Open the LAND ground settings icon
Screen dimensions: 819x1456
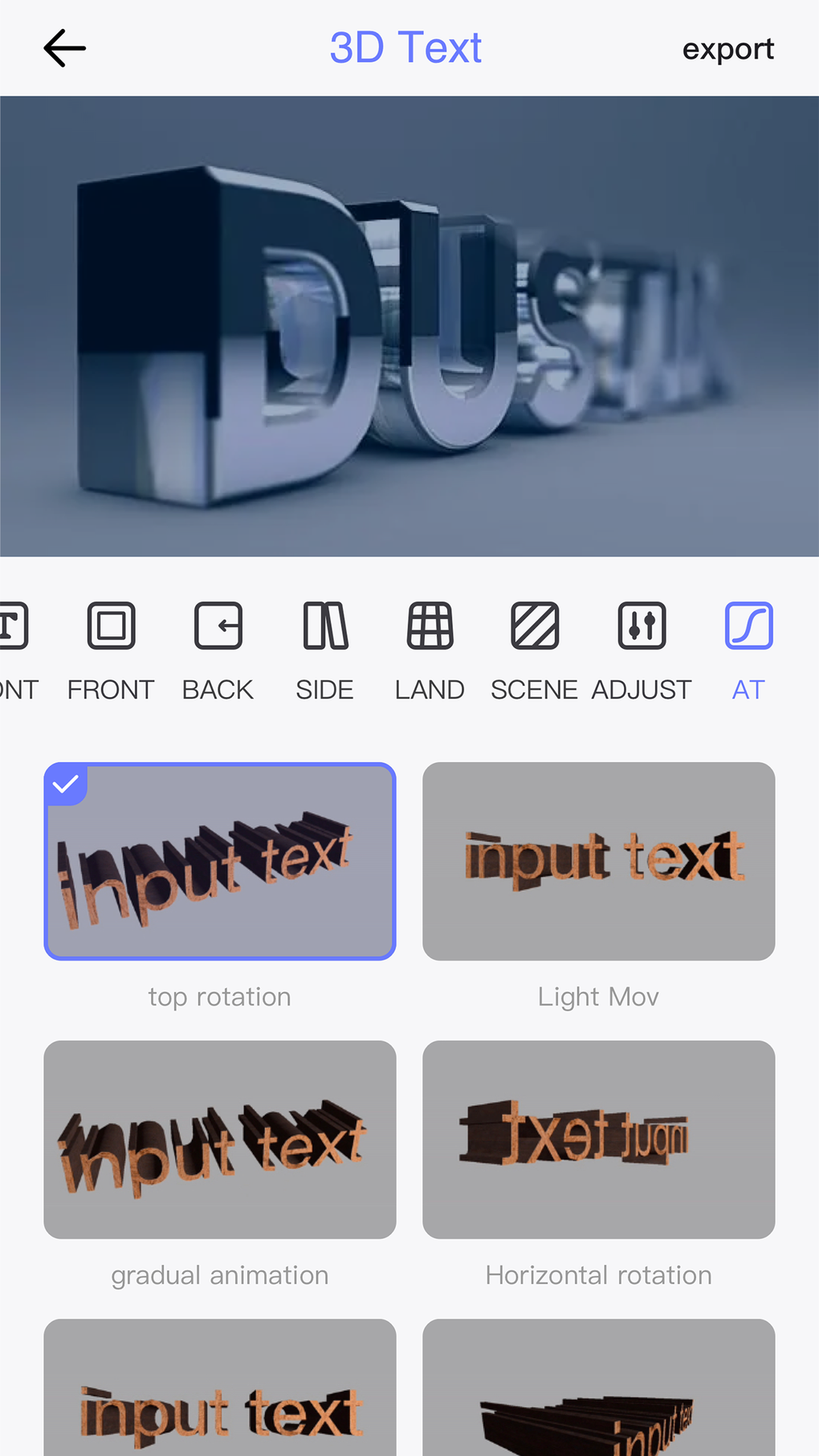pos(429,626)
